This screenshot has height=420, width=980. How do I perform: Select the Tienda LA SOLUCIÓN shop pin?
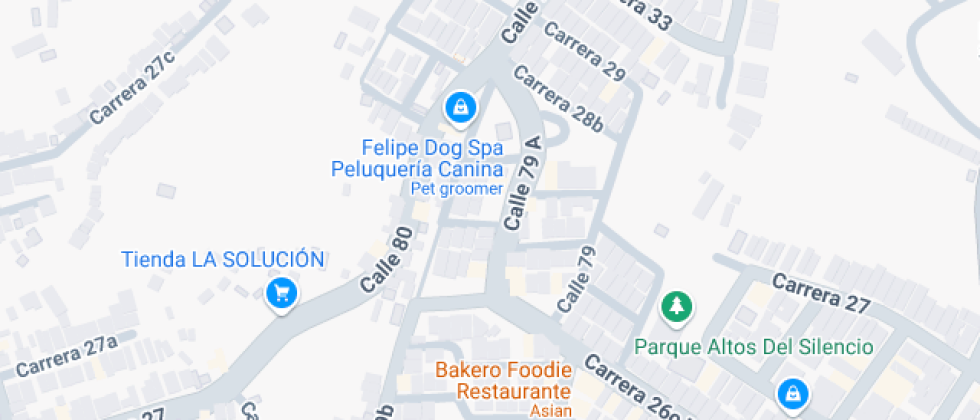tap(282, 293)
